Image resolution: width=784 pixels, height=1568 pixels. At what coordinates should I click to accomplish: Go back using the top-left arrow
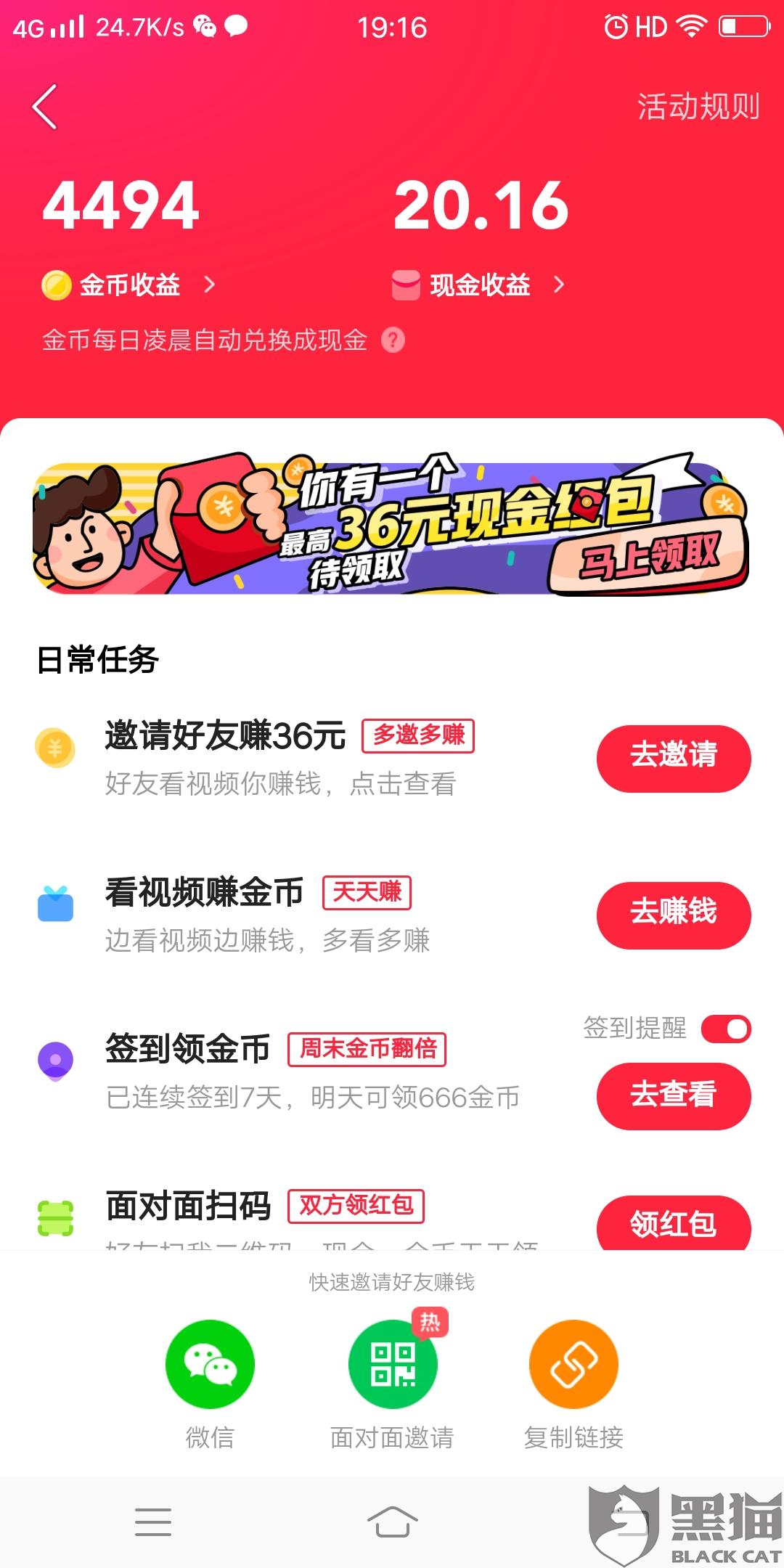point(45,107)
